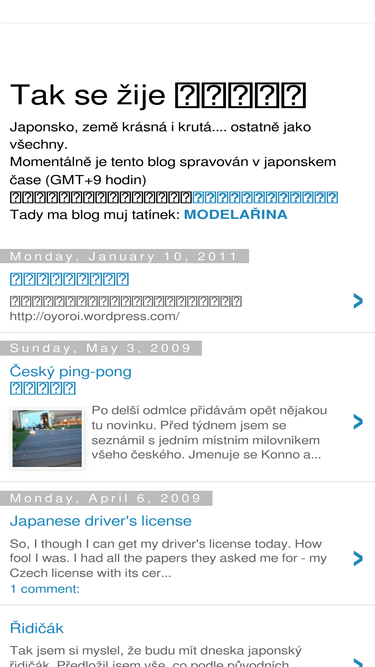This screenshot has width=375, height=667.
Task: Open the Řidičák post
Action: pos(37,628)
